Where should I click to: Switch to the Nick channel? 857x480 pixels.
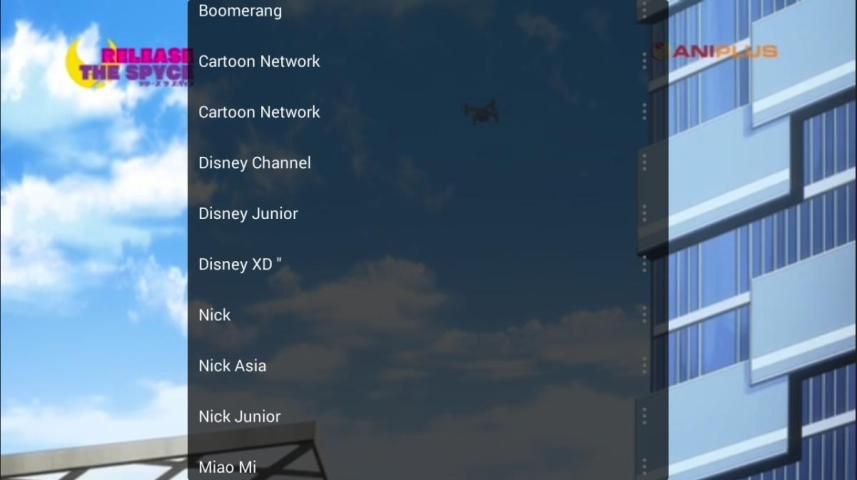[x=214, y=315]
